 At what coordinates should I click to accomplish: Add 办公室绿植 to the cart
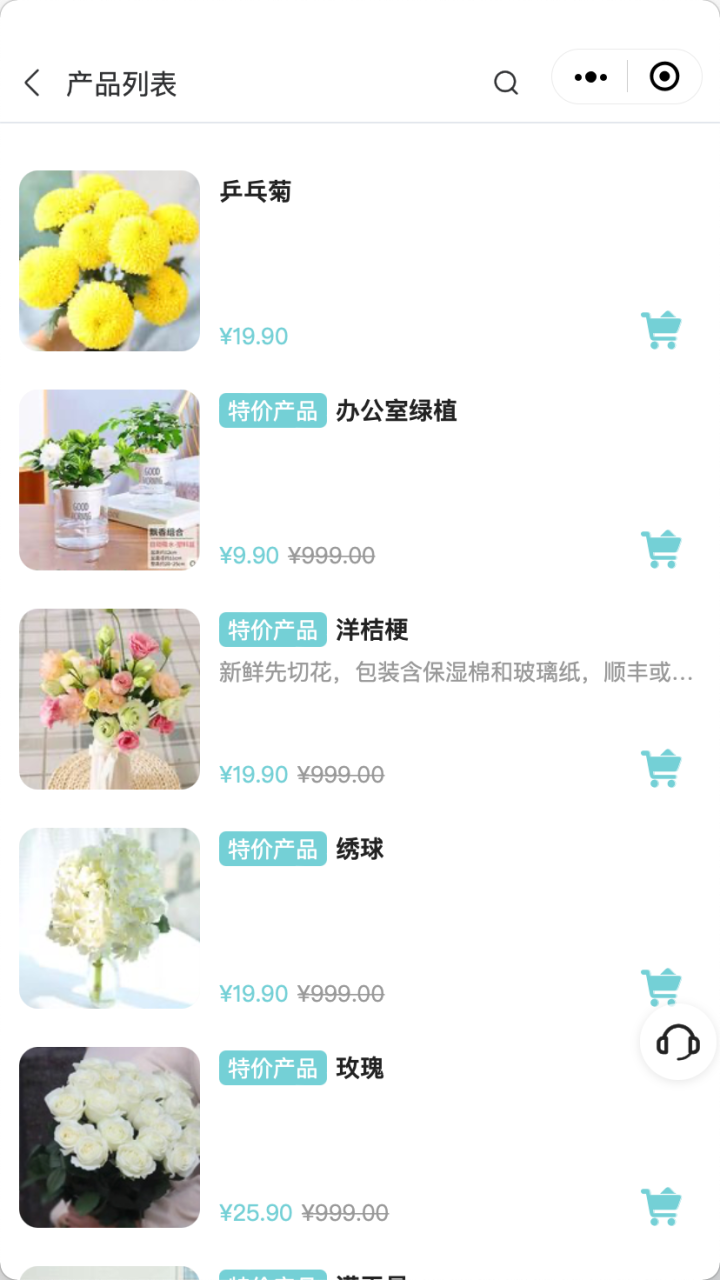661,549
